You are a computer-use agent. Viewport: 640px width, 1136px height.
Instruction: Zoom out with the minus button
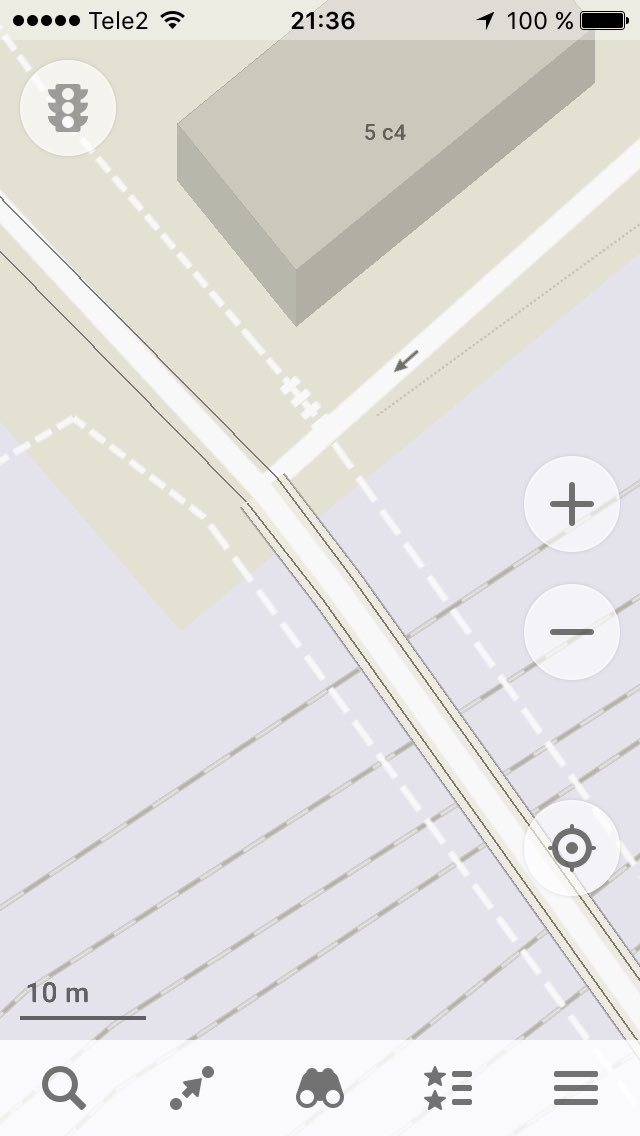click(x=572, y=632)
